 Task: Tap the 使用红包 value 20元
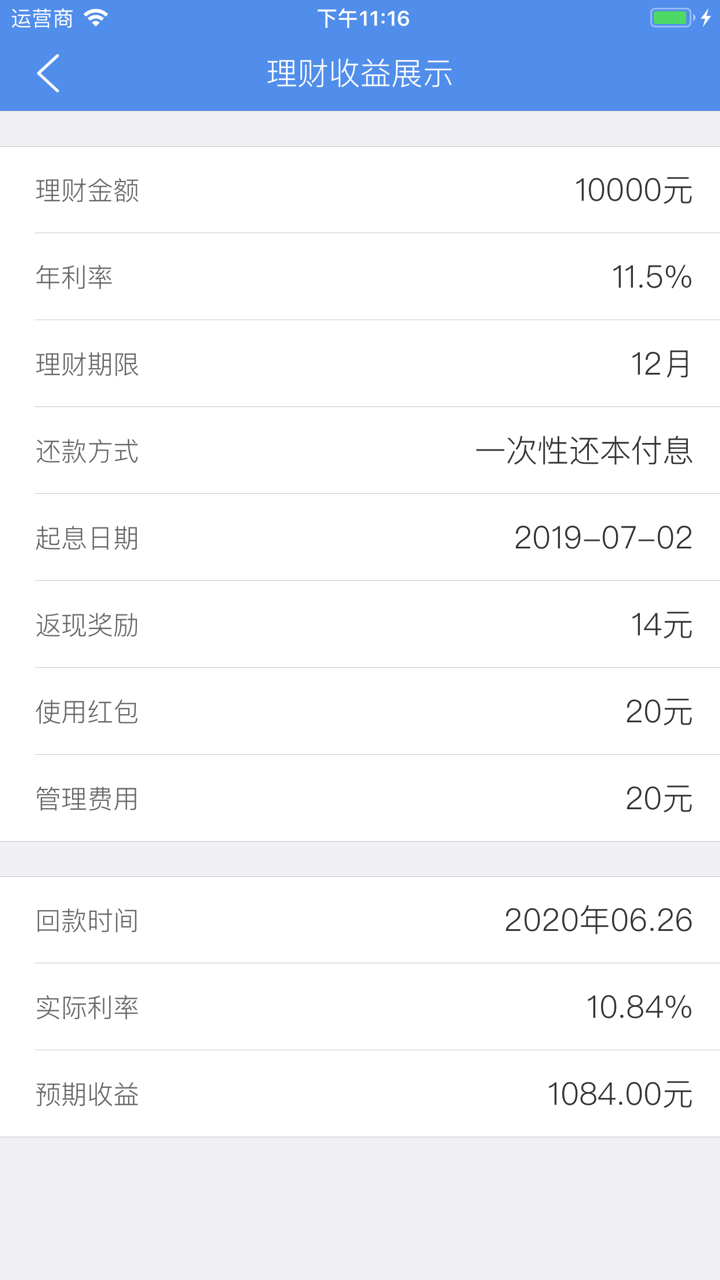661,712
